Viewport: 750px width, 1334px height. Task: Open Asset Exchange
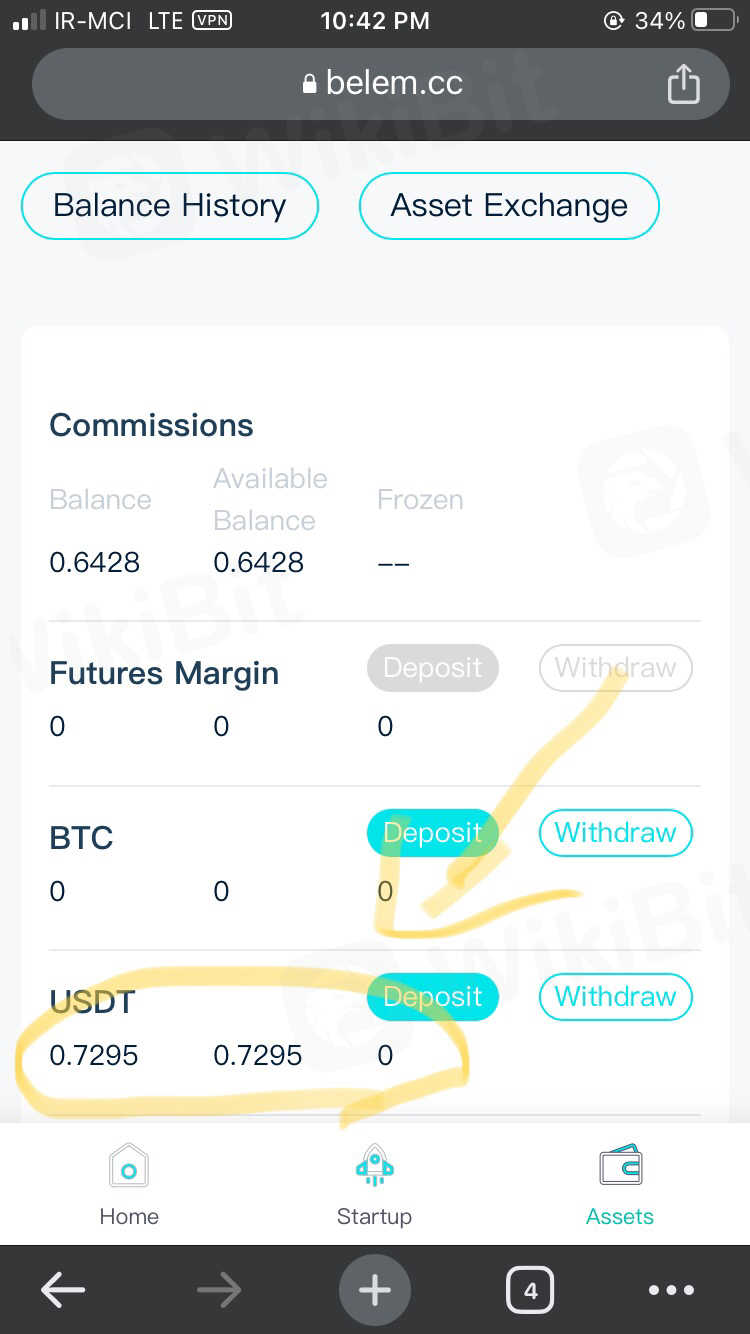tap(509, 206)
